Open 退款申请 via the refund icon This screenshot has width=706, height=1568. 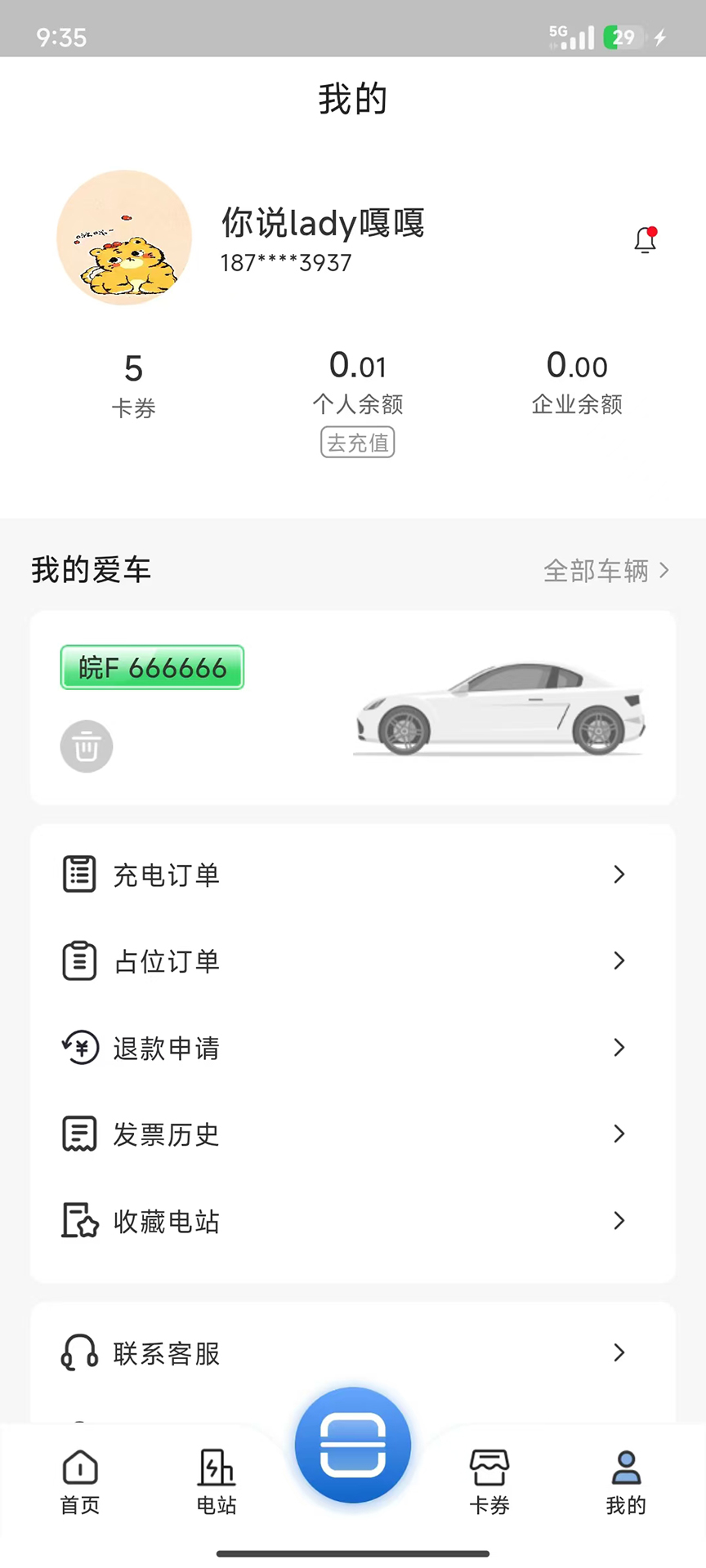click(x=80, y=1047)
